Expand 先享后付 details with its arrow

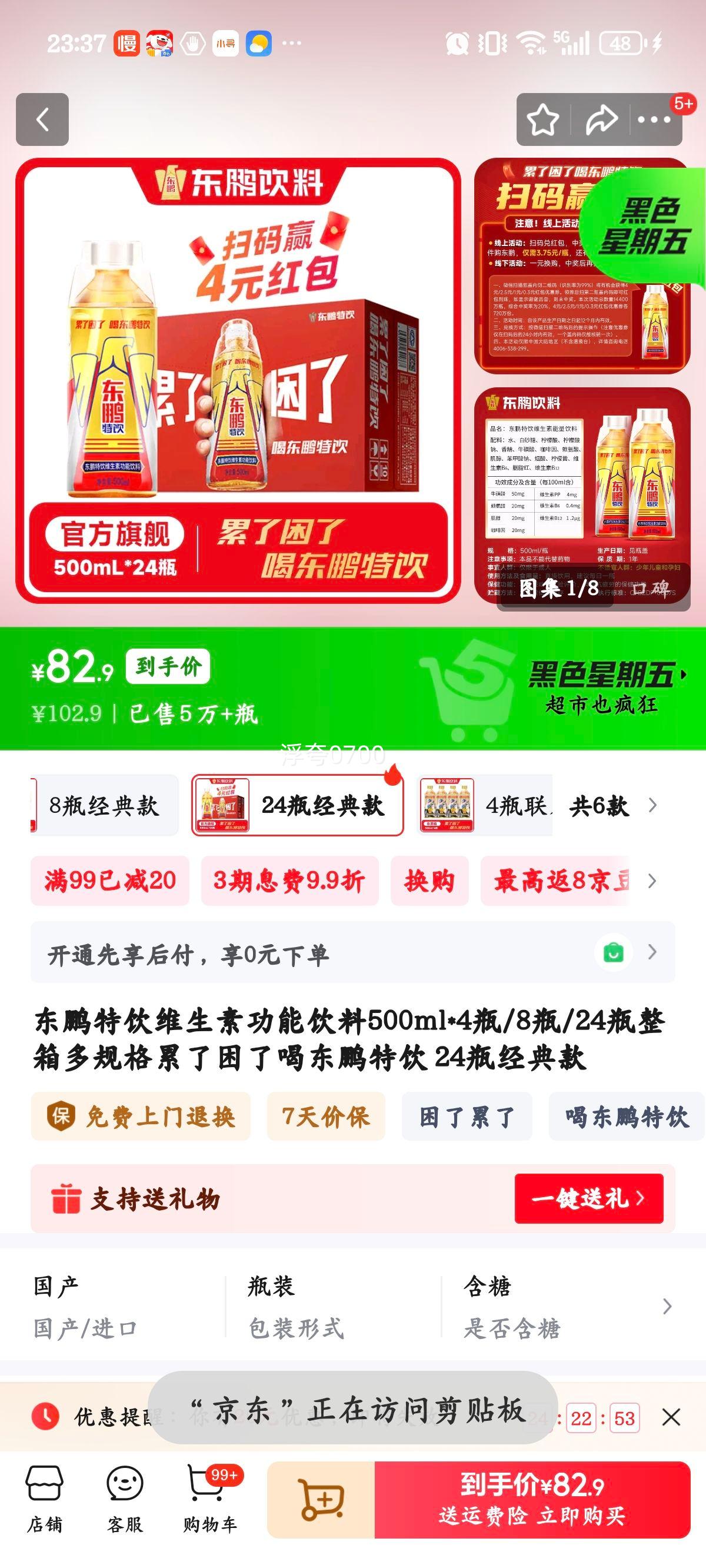[x=652, y=951]
